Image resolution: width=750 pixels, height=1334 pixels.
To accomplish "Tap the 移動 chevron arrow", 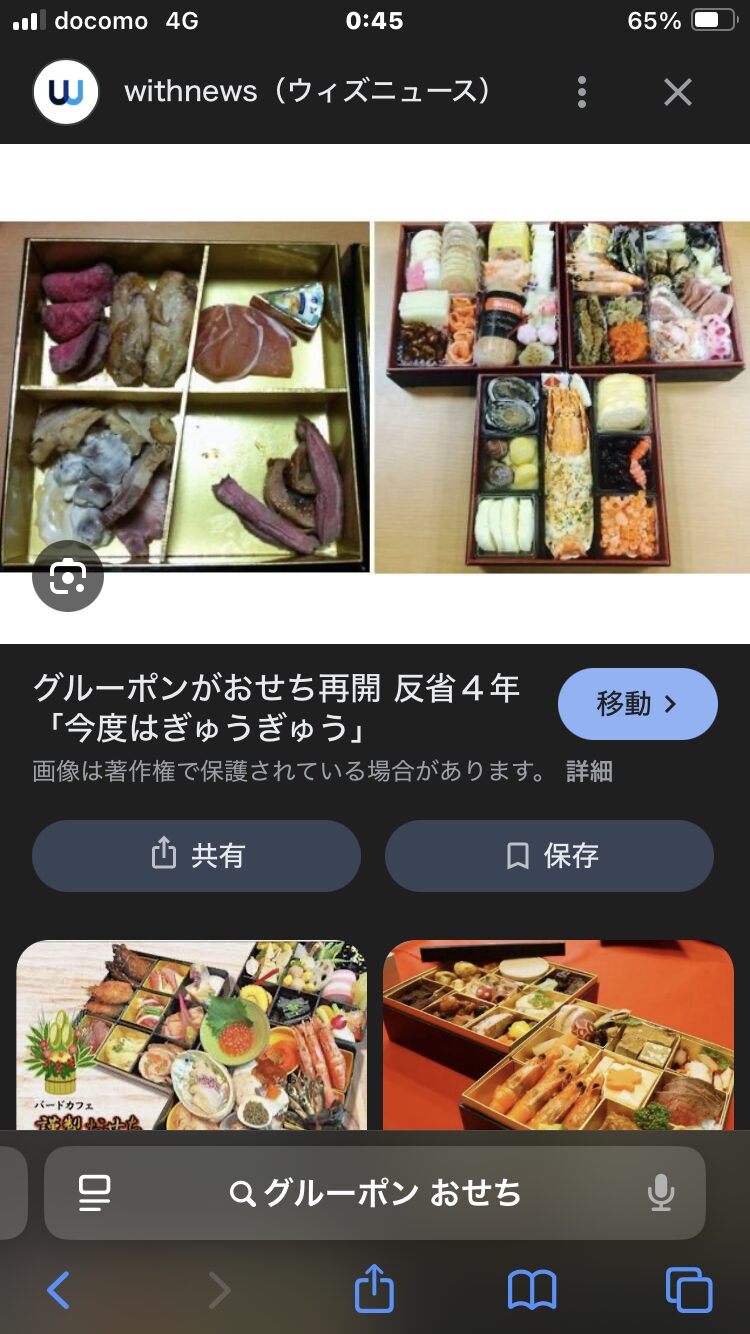I will coord(672,704).
